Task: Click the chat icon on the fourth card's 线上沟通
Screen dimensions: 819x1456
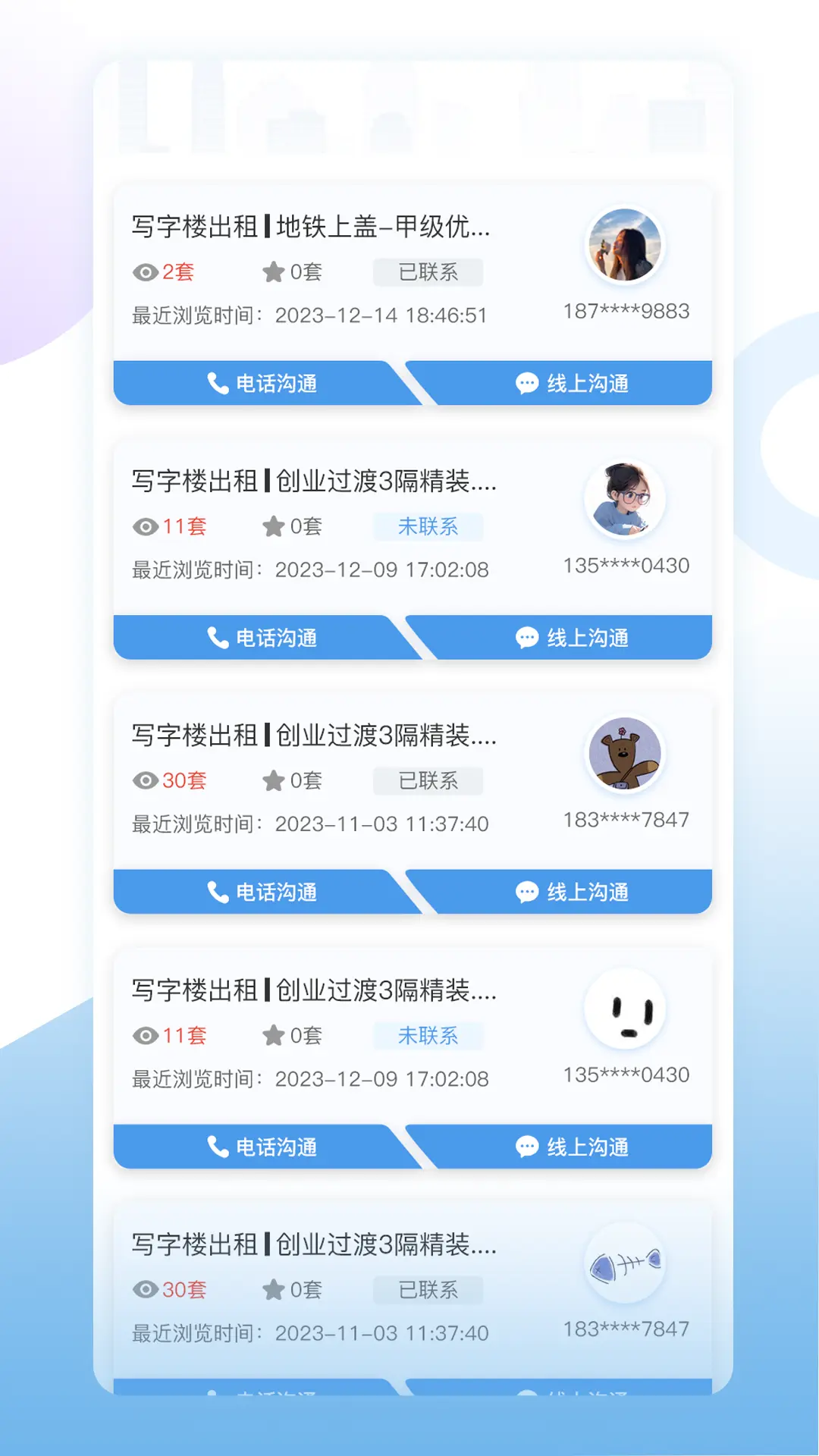Action: tap(526, 1147)
